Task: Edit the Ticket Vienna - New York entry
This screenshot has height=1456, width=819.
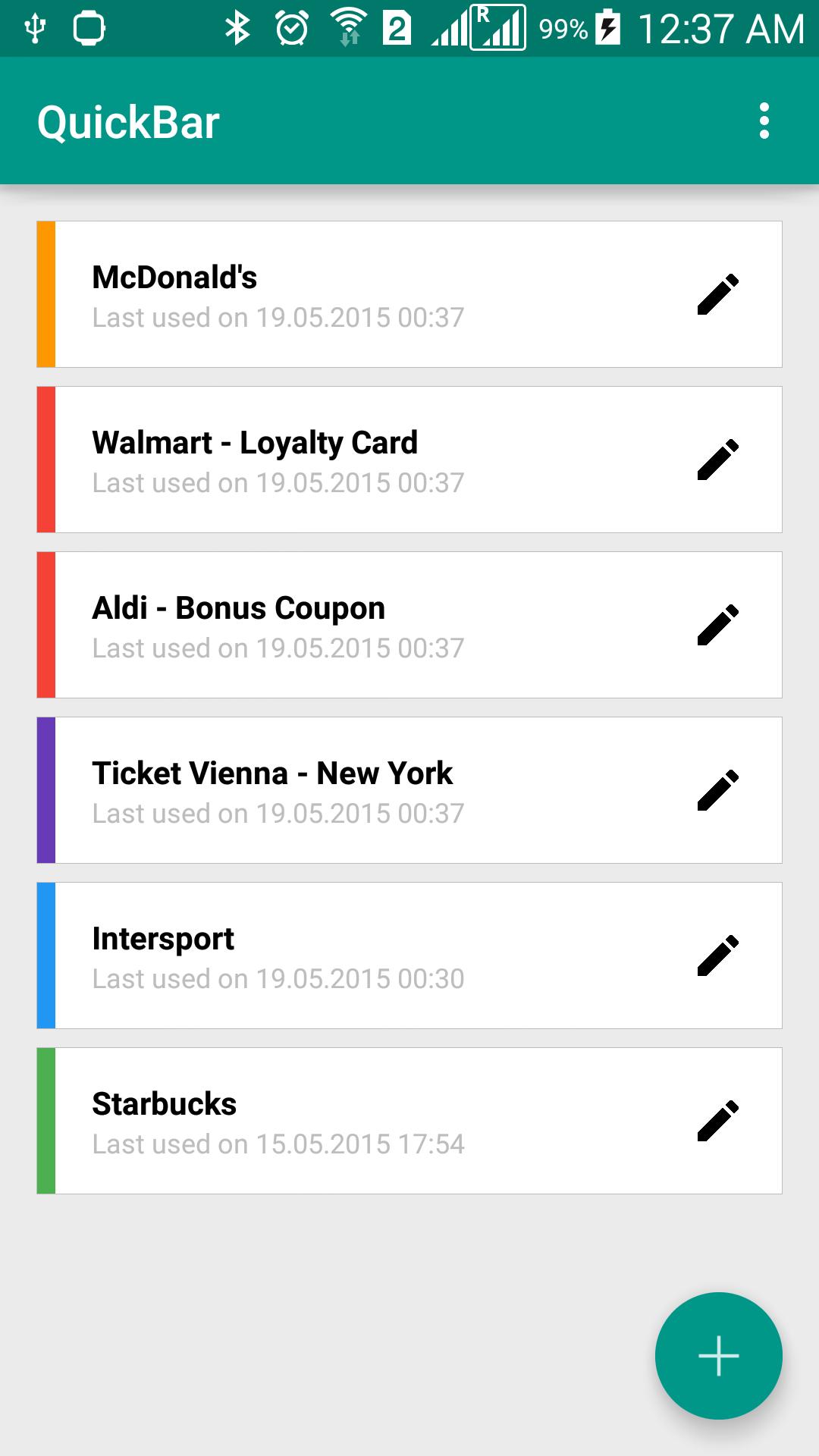Action: [718, 789]
